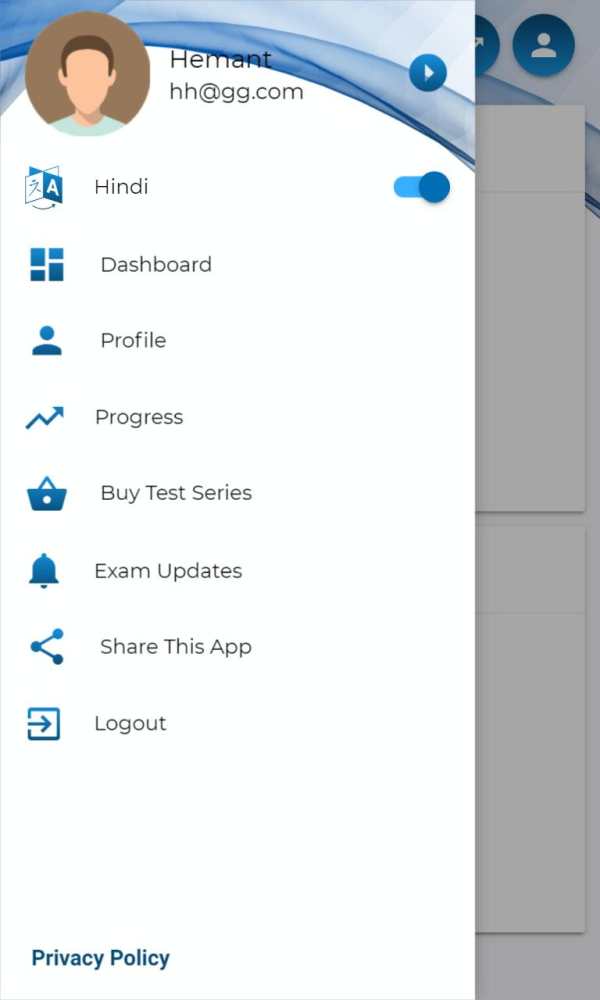Open Buy Test Series
600x1000 pixels.
(x=237, y=493)
